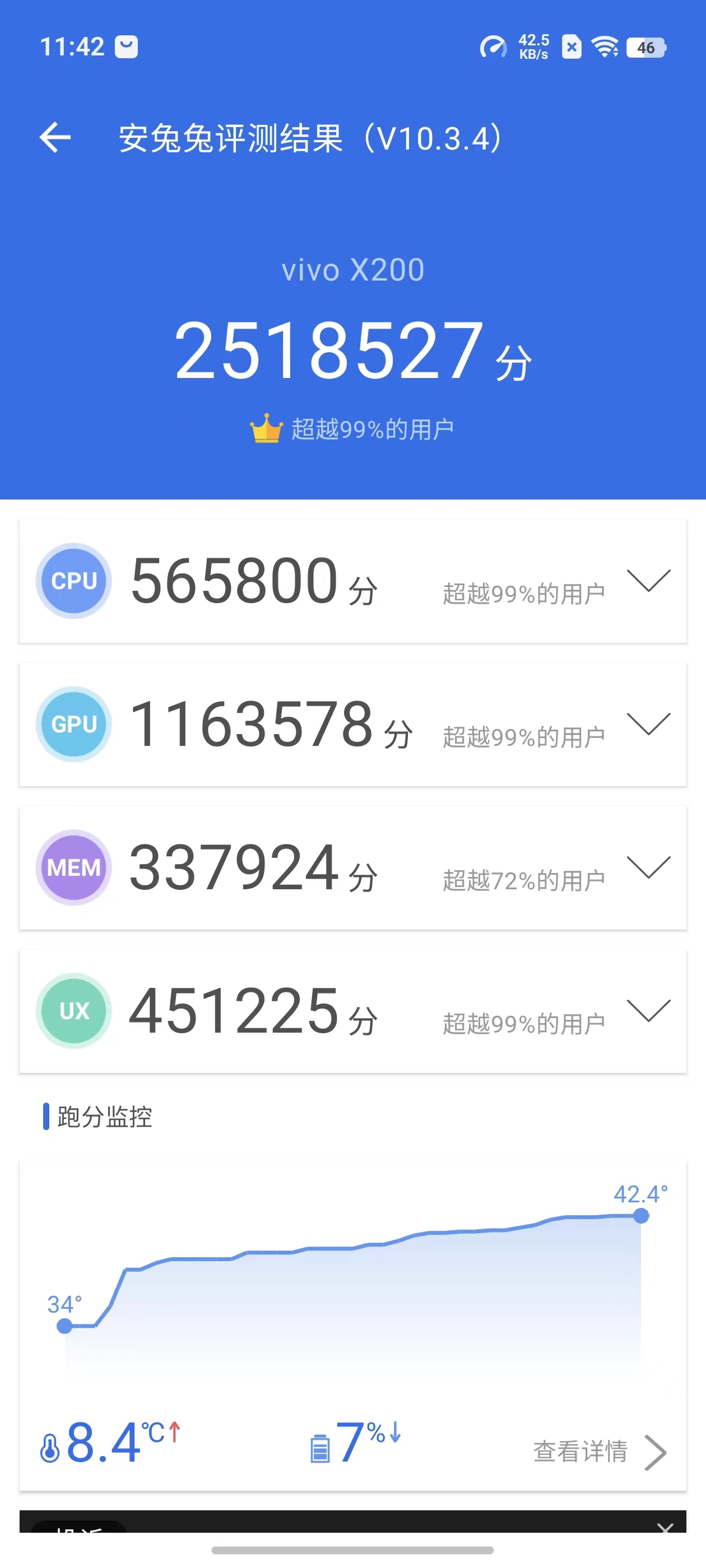Viewport: 706px width, 1568px height.
Task: Expand the GPU score details
Action: click(649, 726)
